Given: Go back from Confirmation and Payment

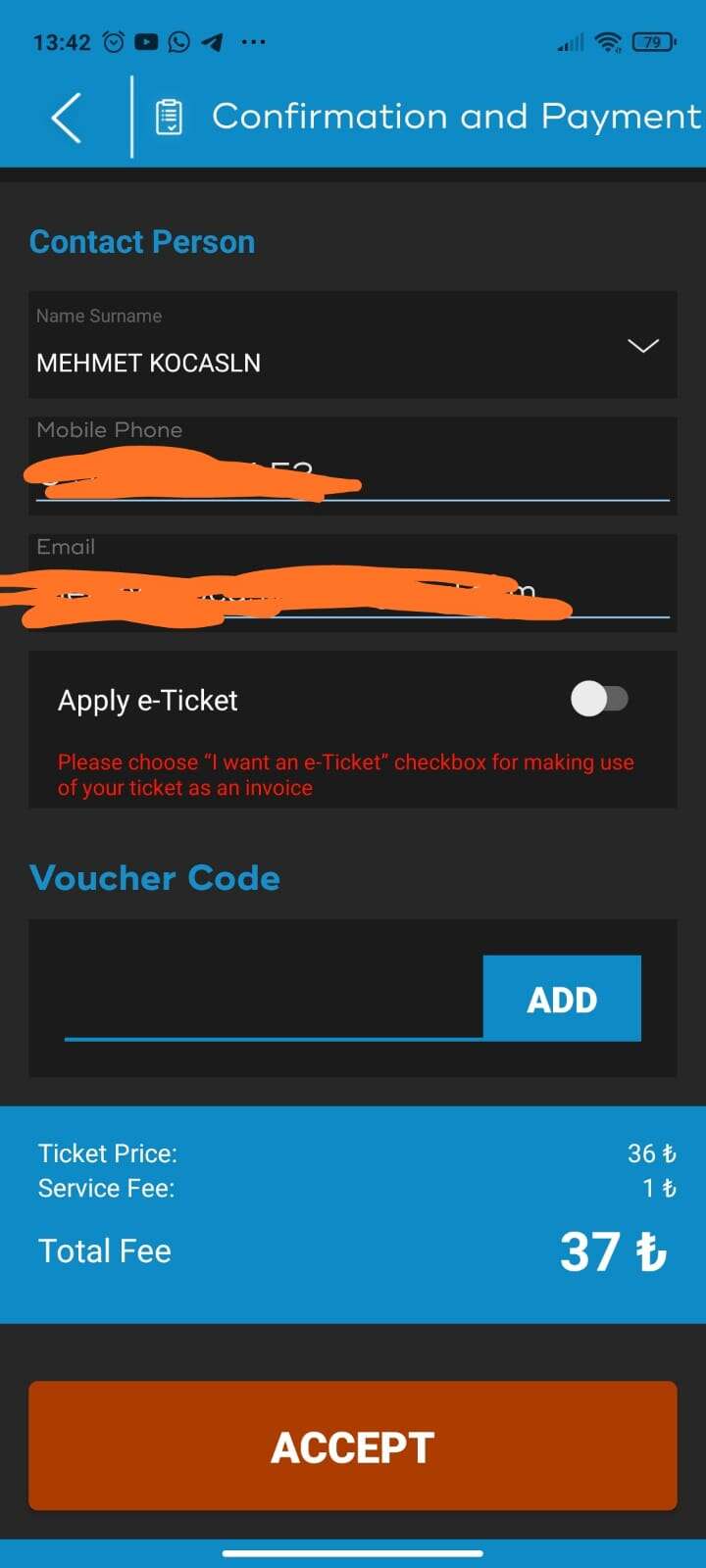Looking at the screenshot, I should coord(67,118).
